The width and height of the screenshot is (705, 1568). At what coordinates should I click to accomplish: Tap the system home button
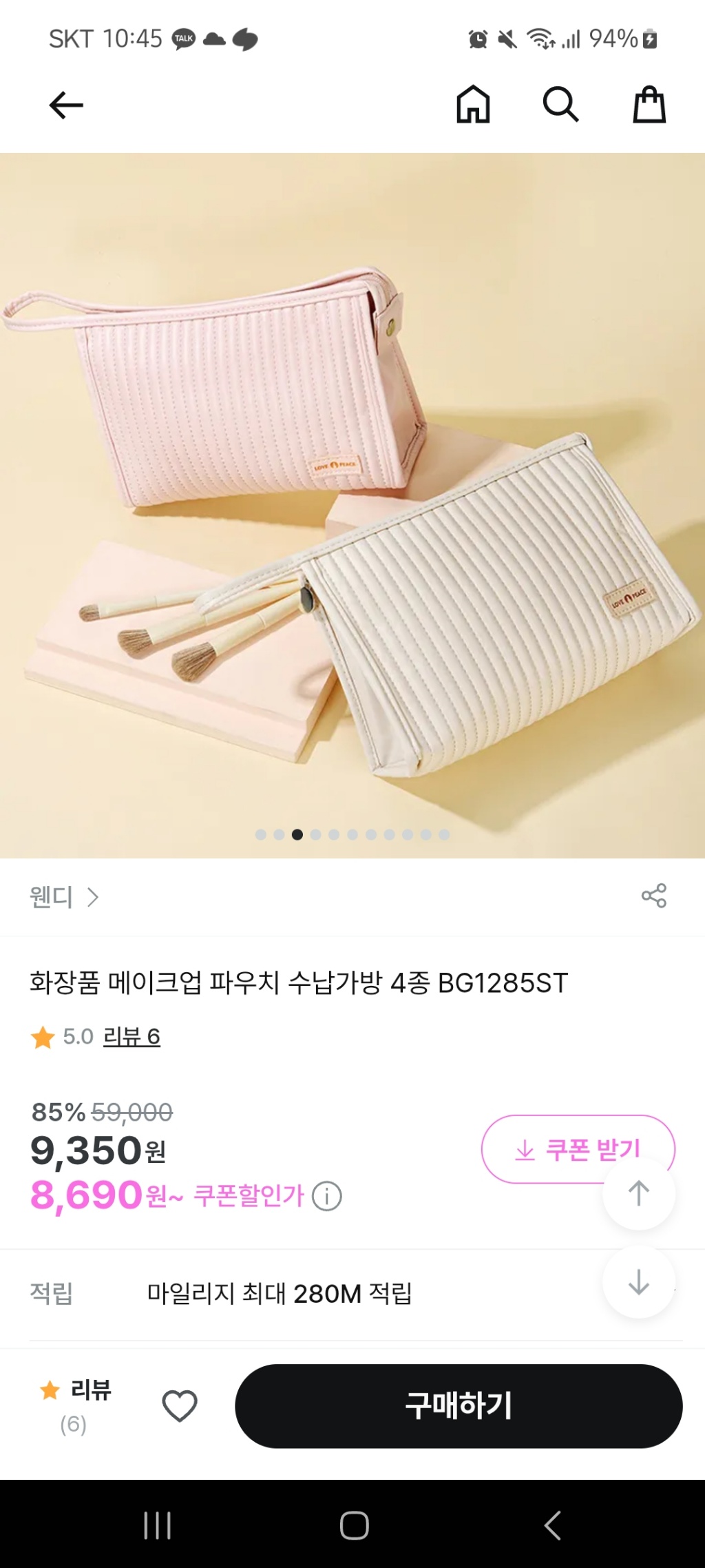point(354,1525)
